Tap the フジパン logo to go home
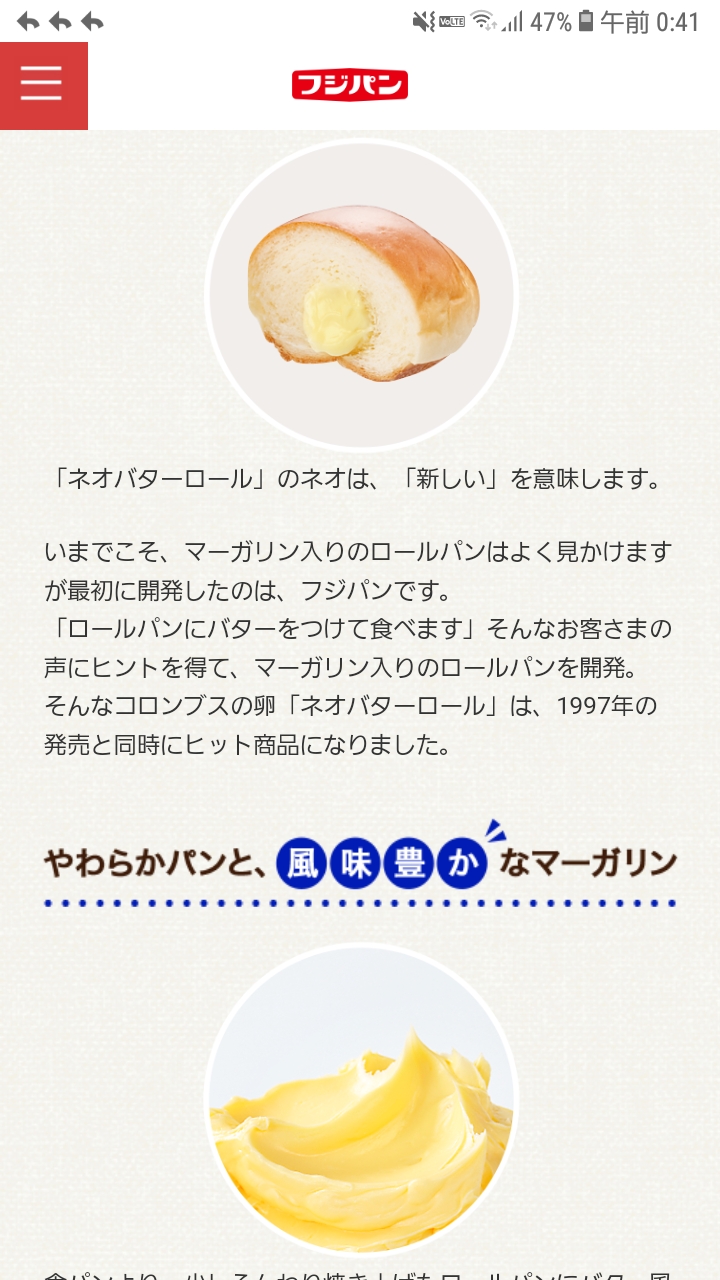The height and width of the screenshot is (1280, 720). (350, 85)
